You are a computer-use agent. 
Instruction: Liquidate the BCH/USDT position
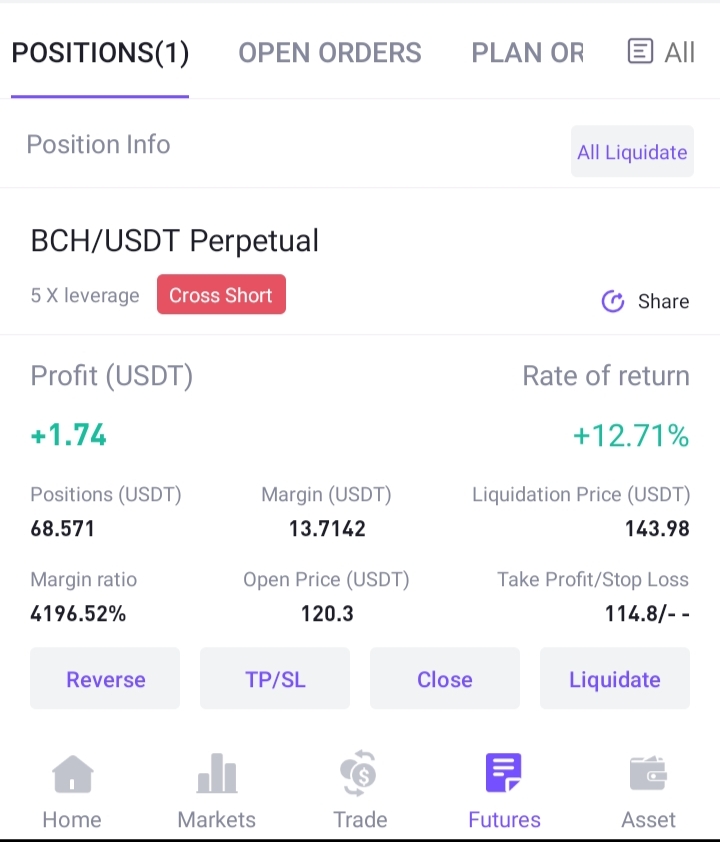pyautogui.click(x=615, y=679)
